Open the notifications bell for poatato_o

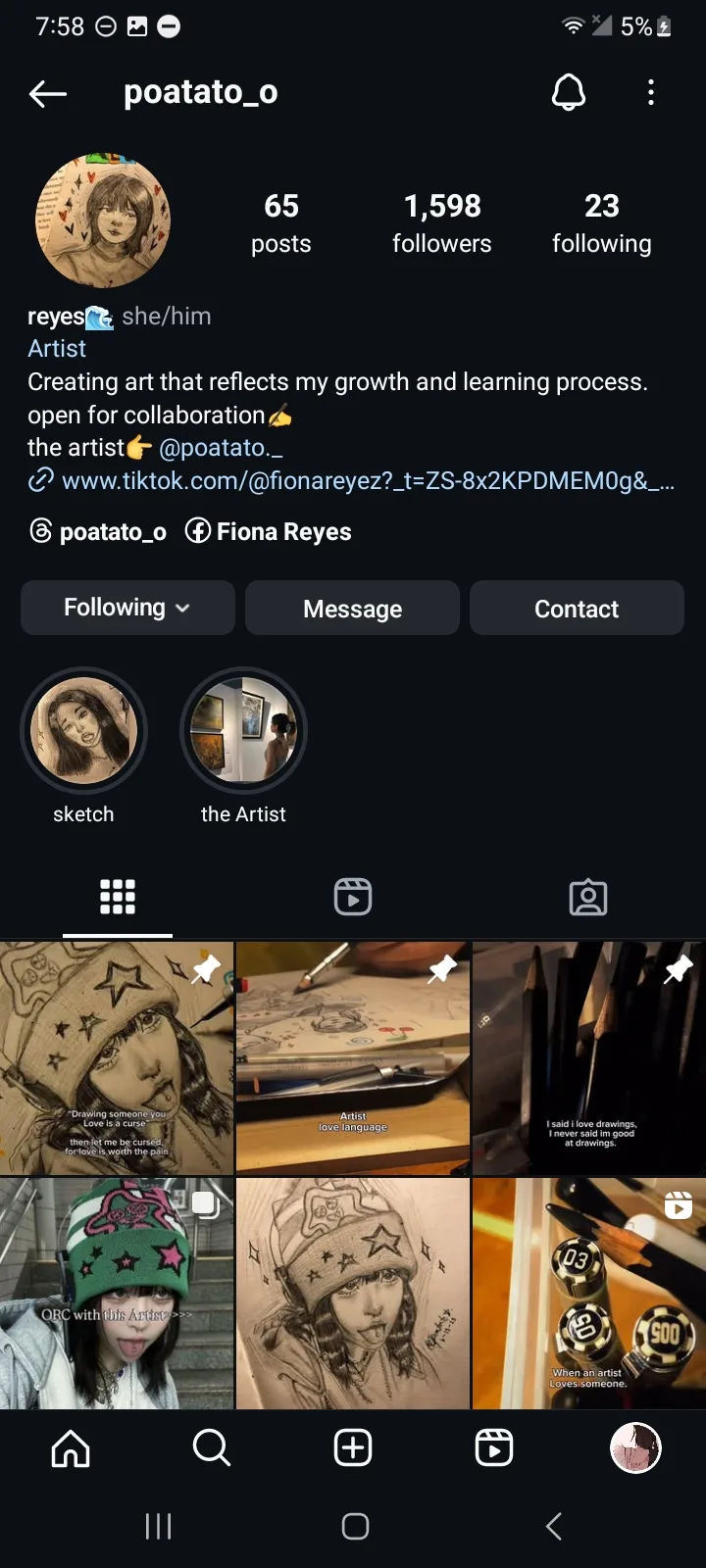pos(569,93)
